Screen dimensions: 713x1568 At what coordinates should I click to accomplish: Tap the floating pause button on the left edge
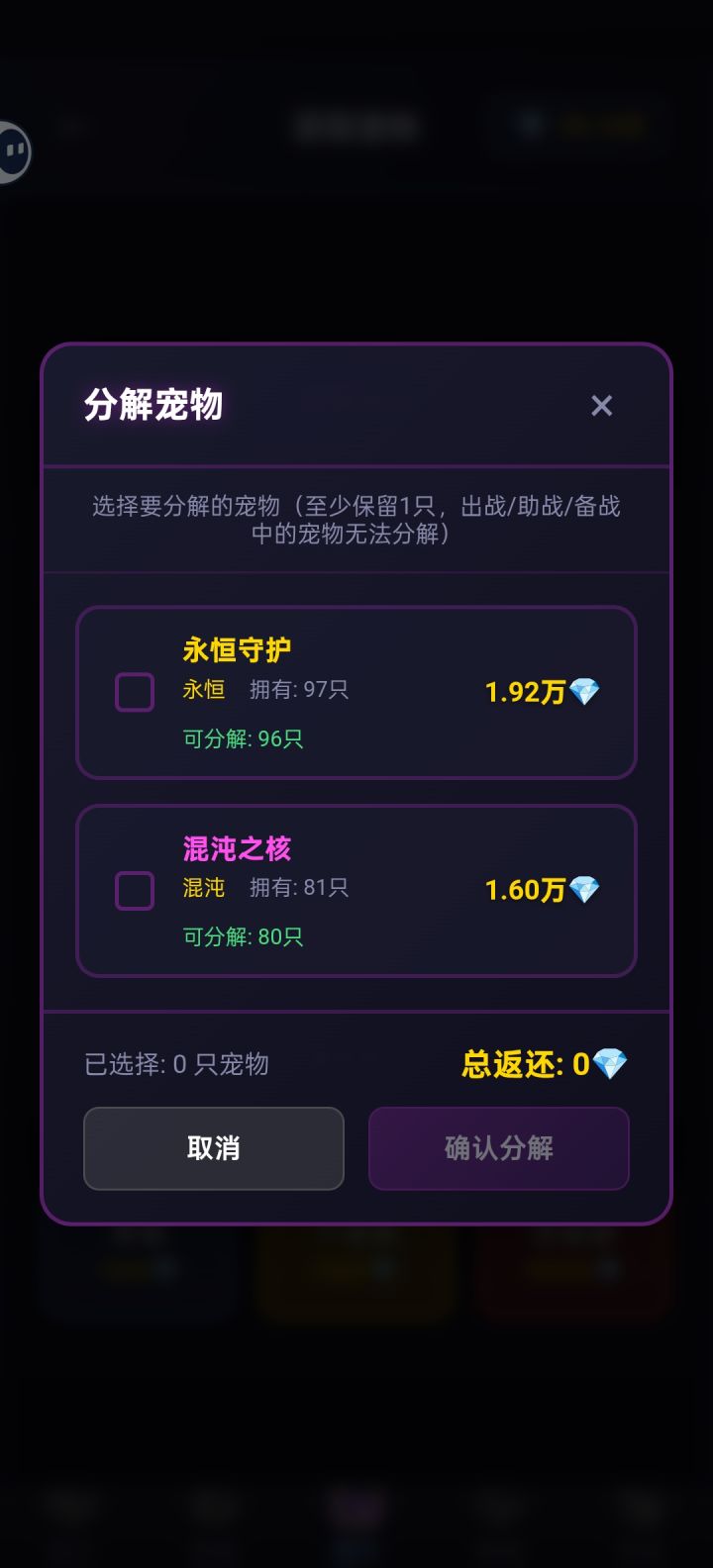pos(14,149)
